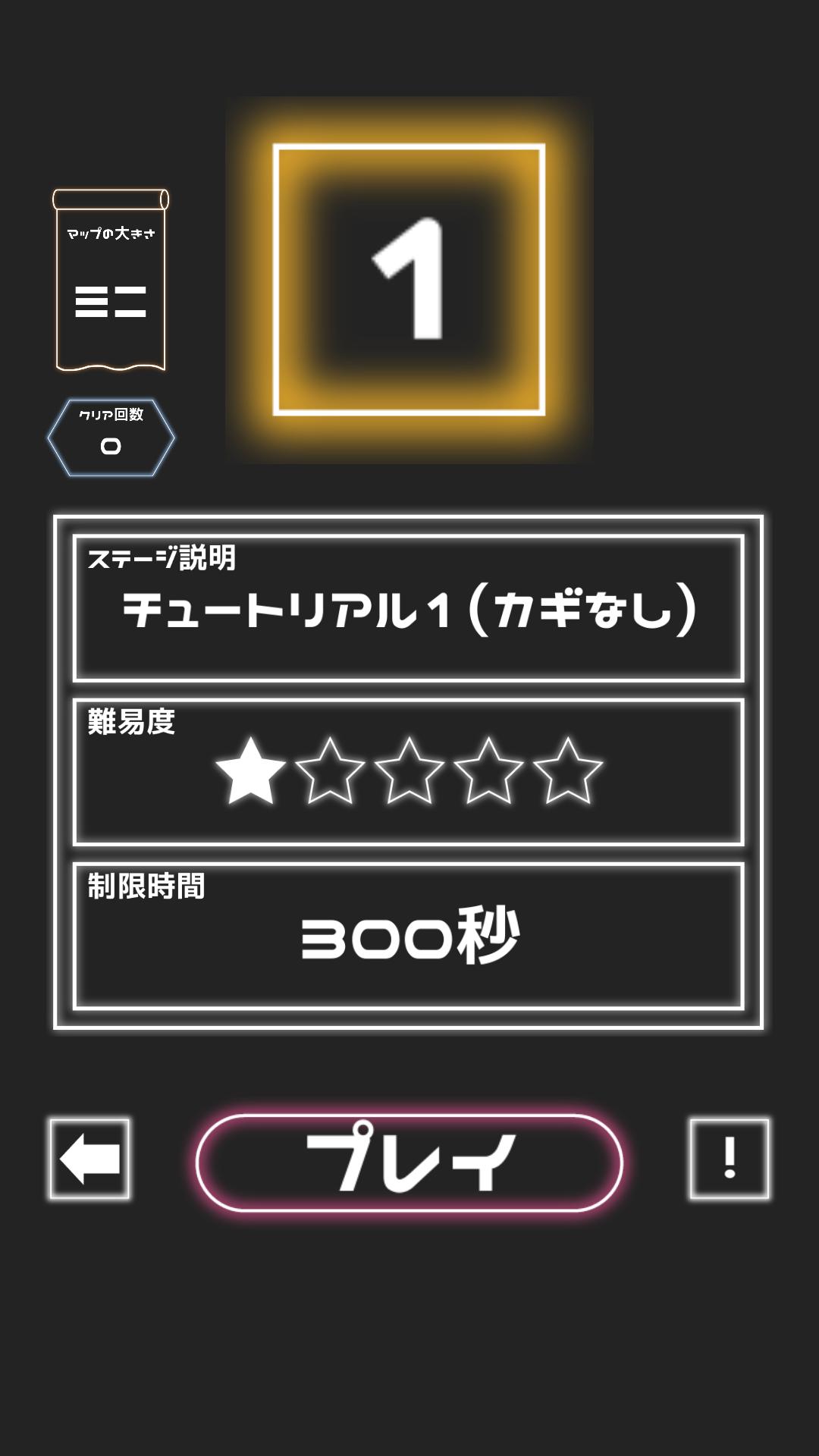Go back with the left arrow button
819x1456 pixels.
(x=89, y=1159)
